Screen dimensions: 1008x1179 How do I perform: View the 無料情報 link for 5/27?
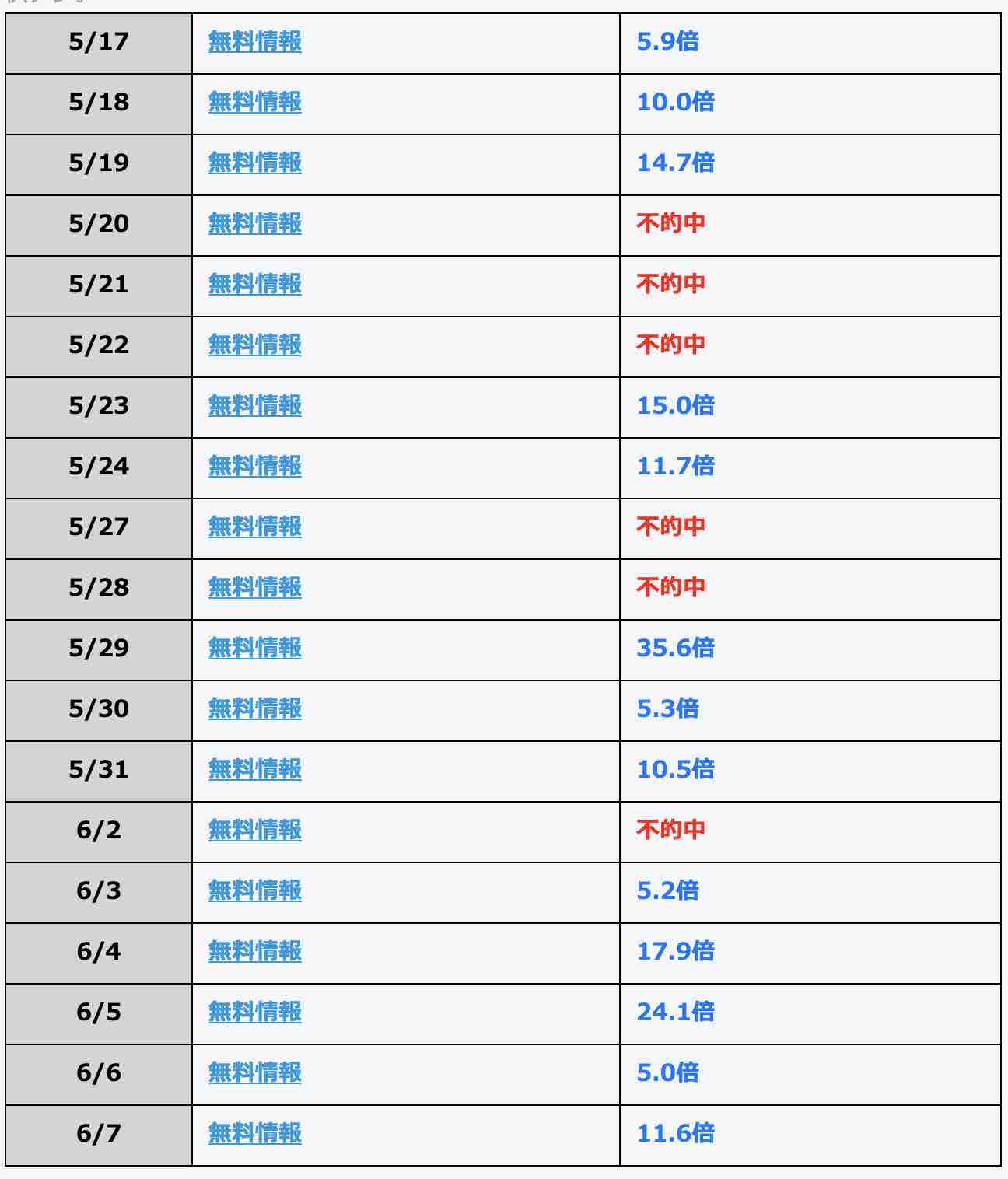pos(255,527)
